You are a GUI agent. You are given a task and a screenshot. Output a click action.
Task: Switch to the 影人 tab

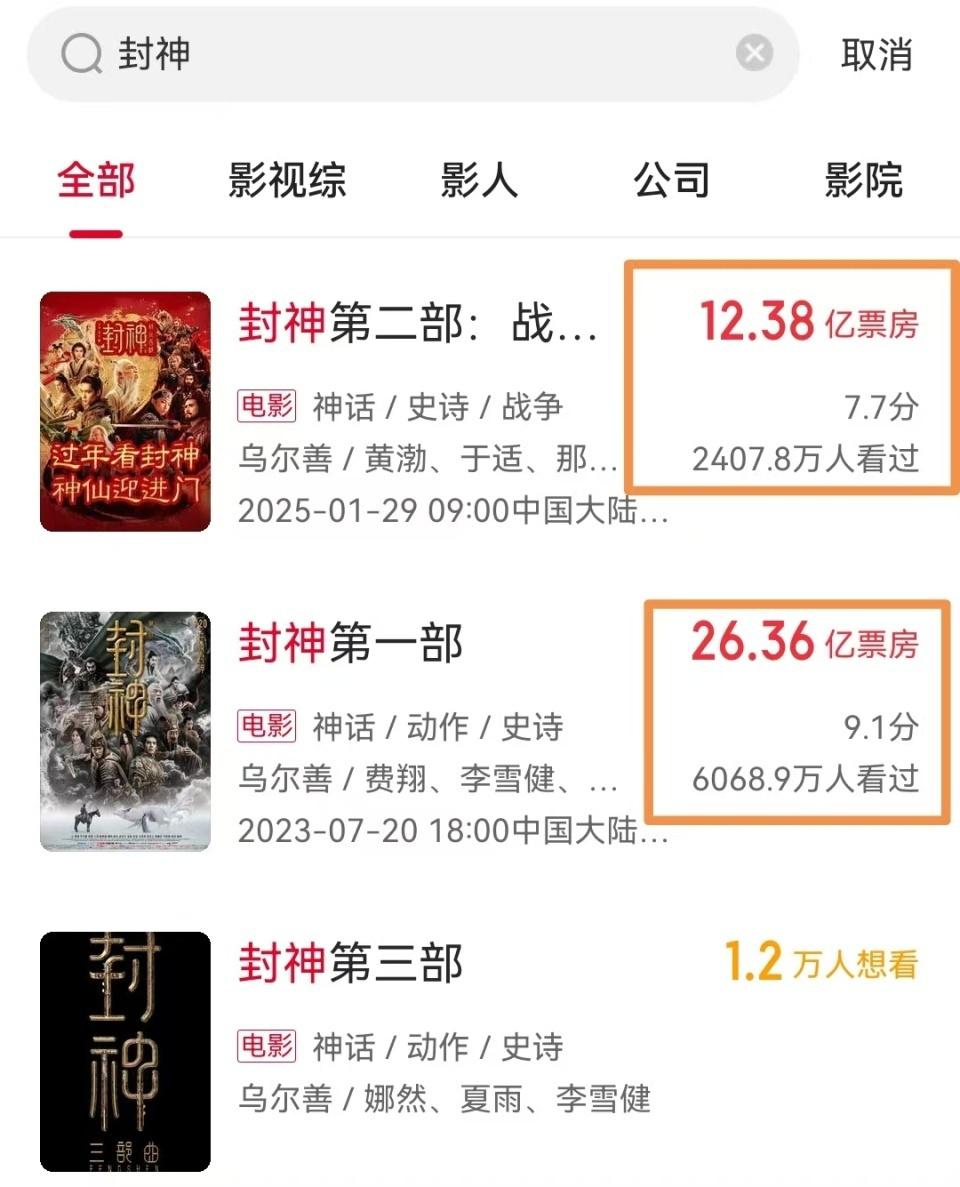479,181
